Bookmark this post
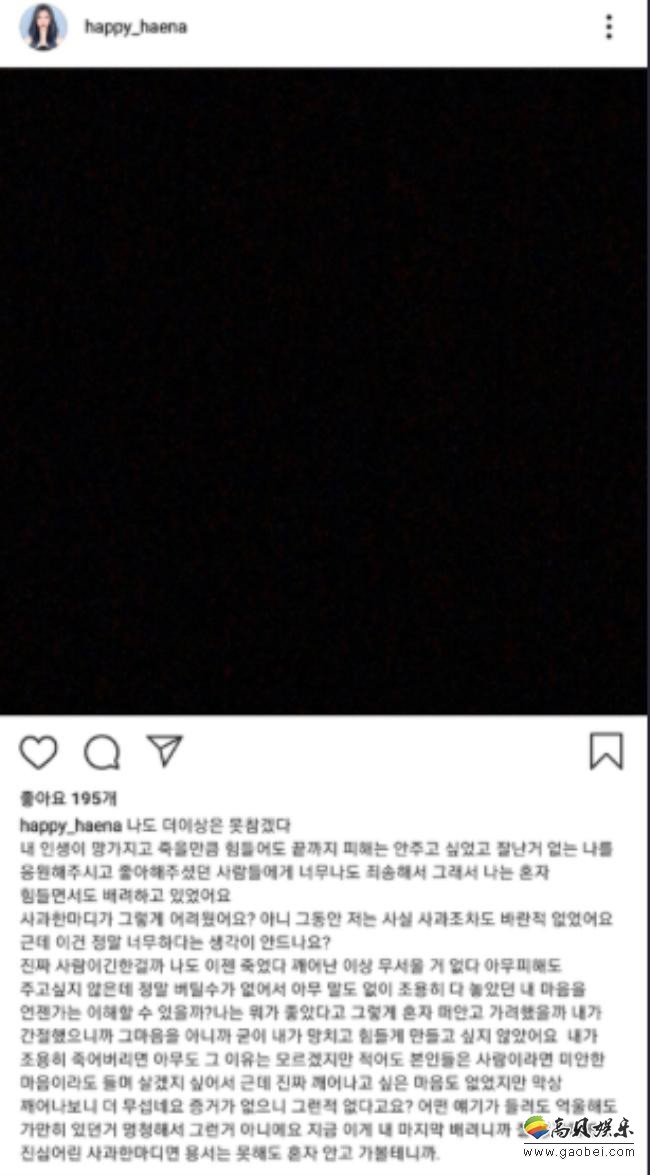The image size is (650, 1175). [x=606, y=752]
